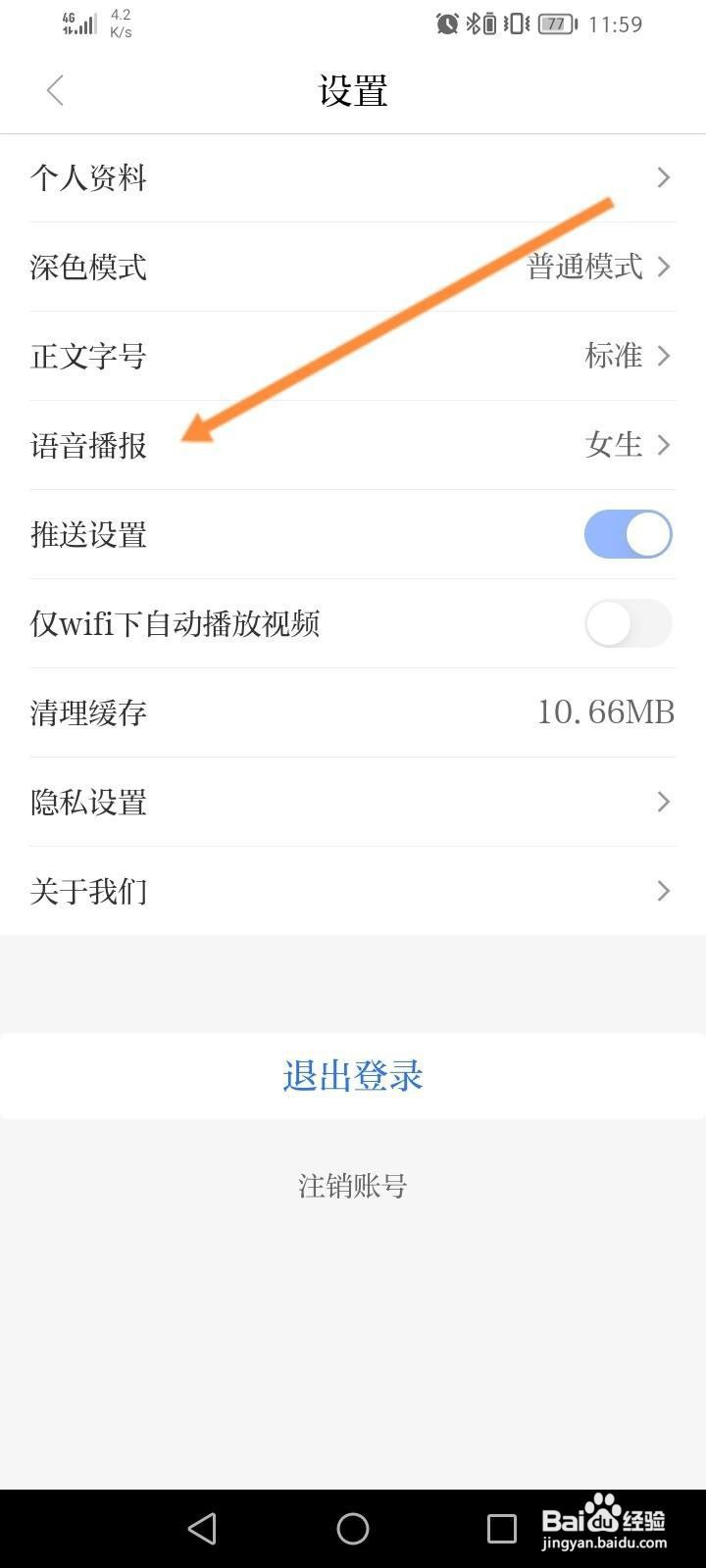Open 关于我们 about us page
706x1568 pixels.
point(353,891)
